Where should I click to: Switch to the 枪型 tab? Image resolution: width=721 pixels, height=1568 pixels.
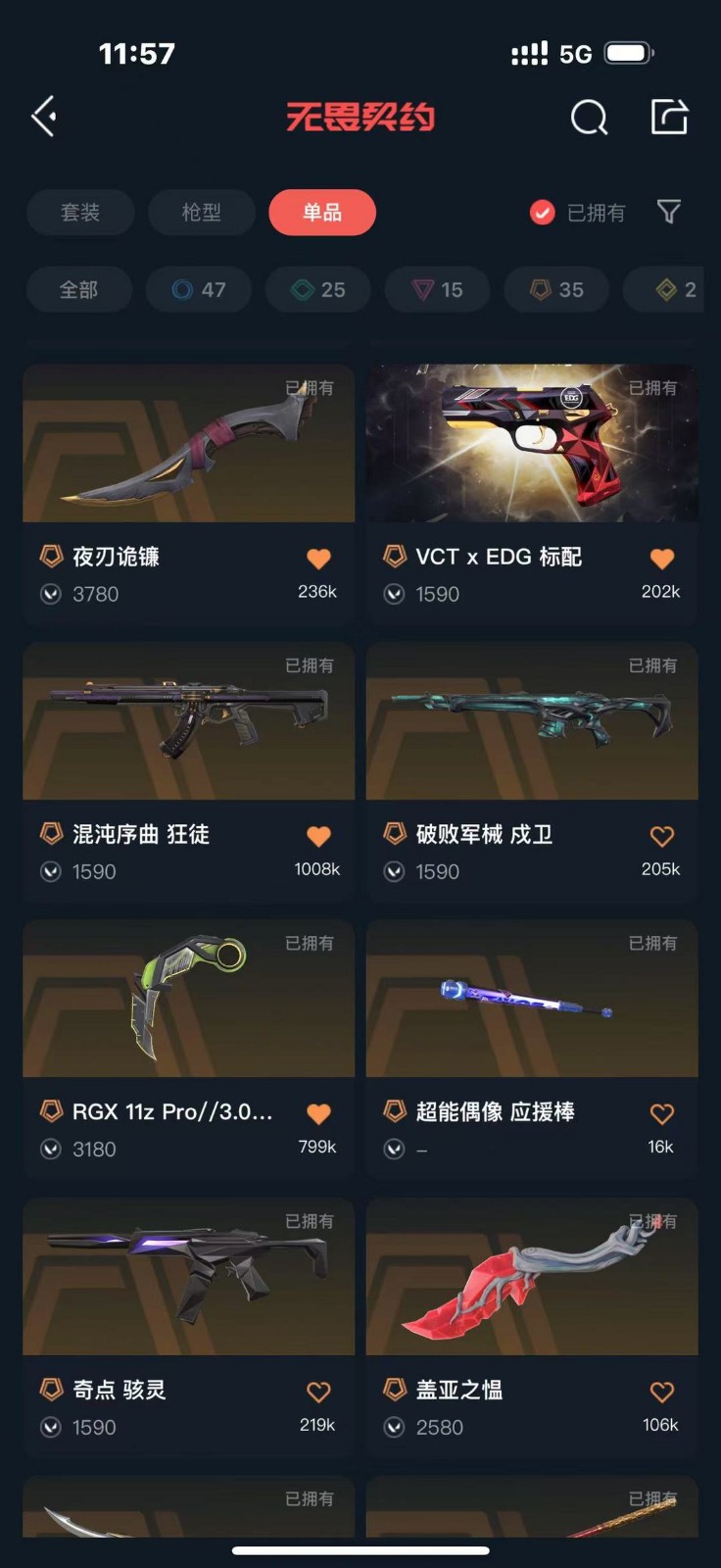click(202, 213)
